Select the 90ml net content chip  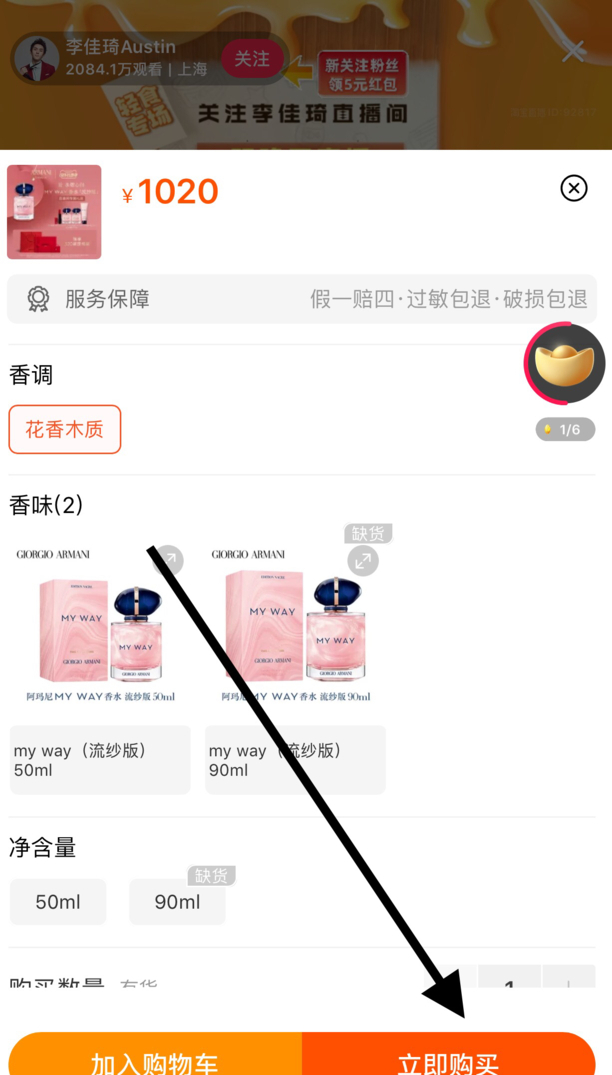click(177, 901)
